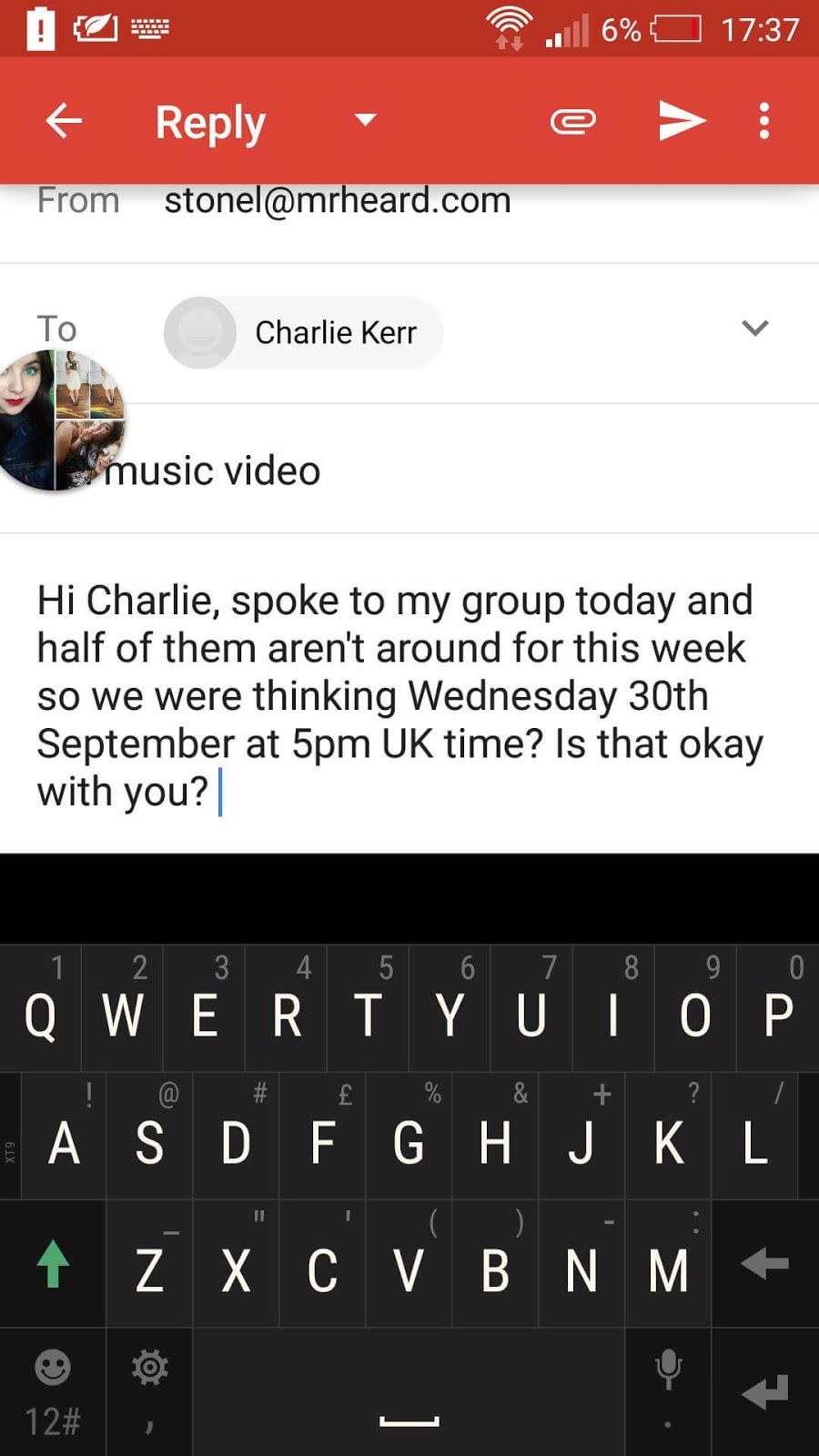Go back from the reply screen

pos(64,120)
